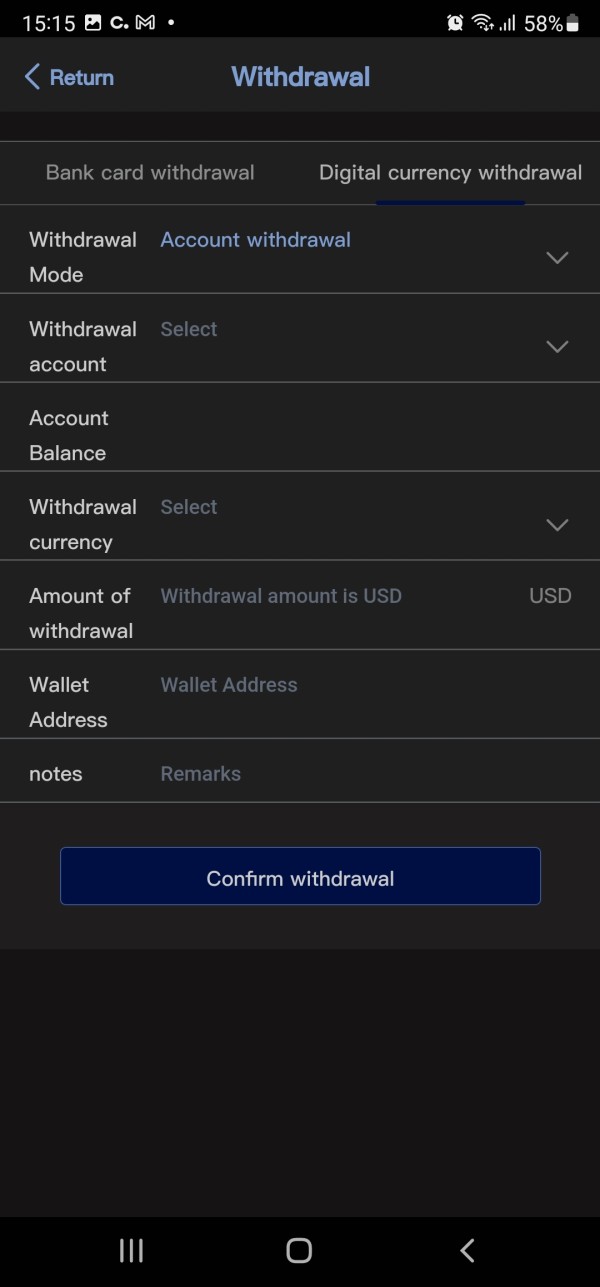Tap the Remarks notes field
The height and width of the screenshot is (1287, 600).
point(370,774)
